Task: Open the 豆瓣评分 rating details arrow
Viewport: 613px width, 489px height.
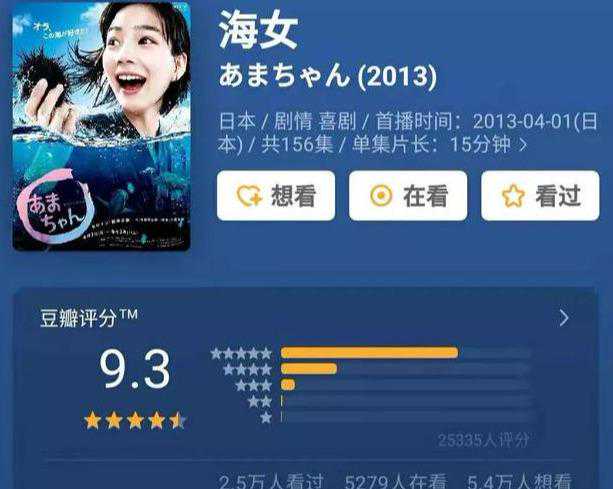Action: [564, 318]
